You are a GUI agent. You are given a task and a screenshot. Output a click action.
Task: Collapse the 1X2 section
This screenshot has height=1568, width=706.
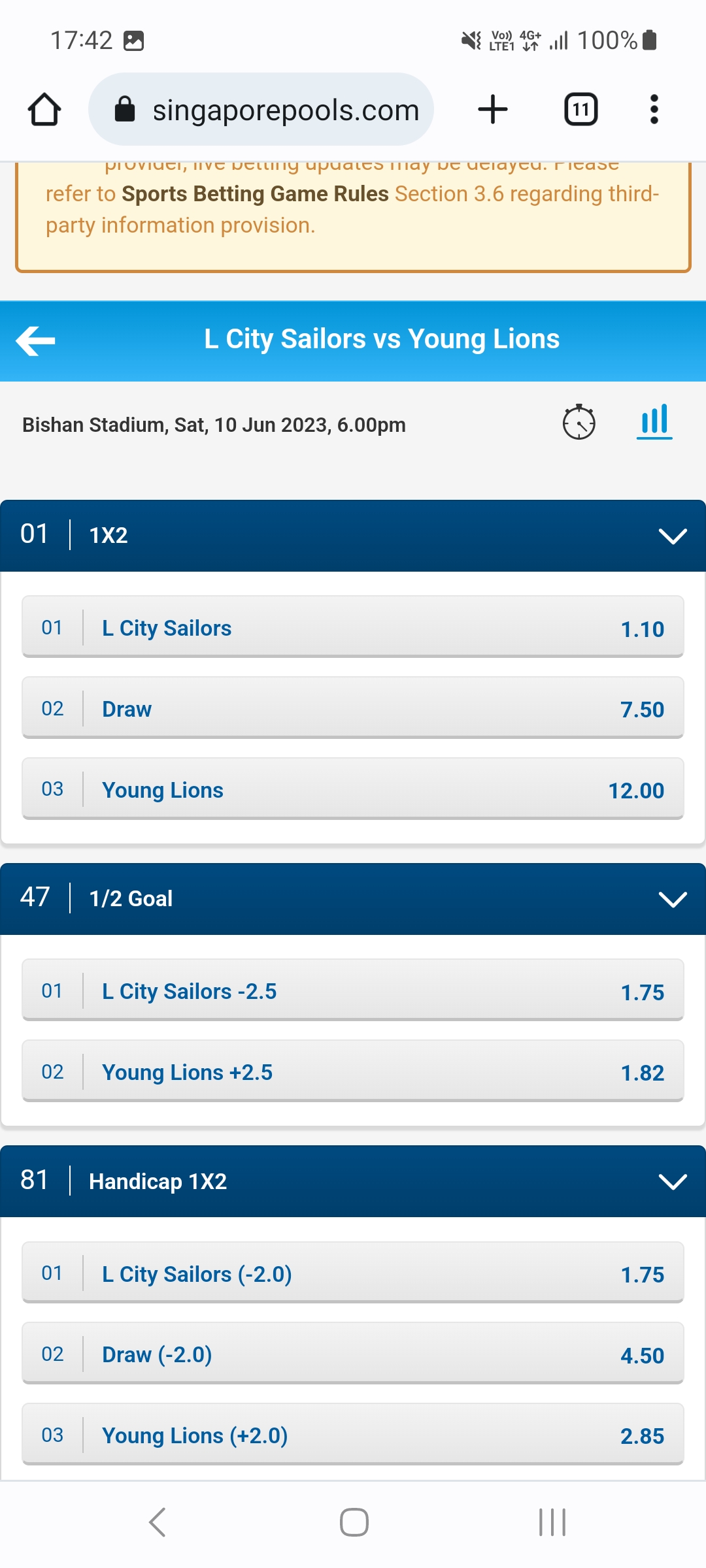(x=672, y=536)
